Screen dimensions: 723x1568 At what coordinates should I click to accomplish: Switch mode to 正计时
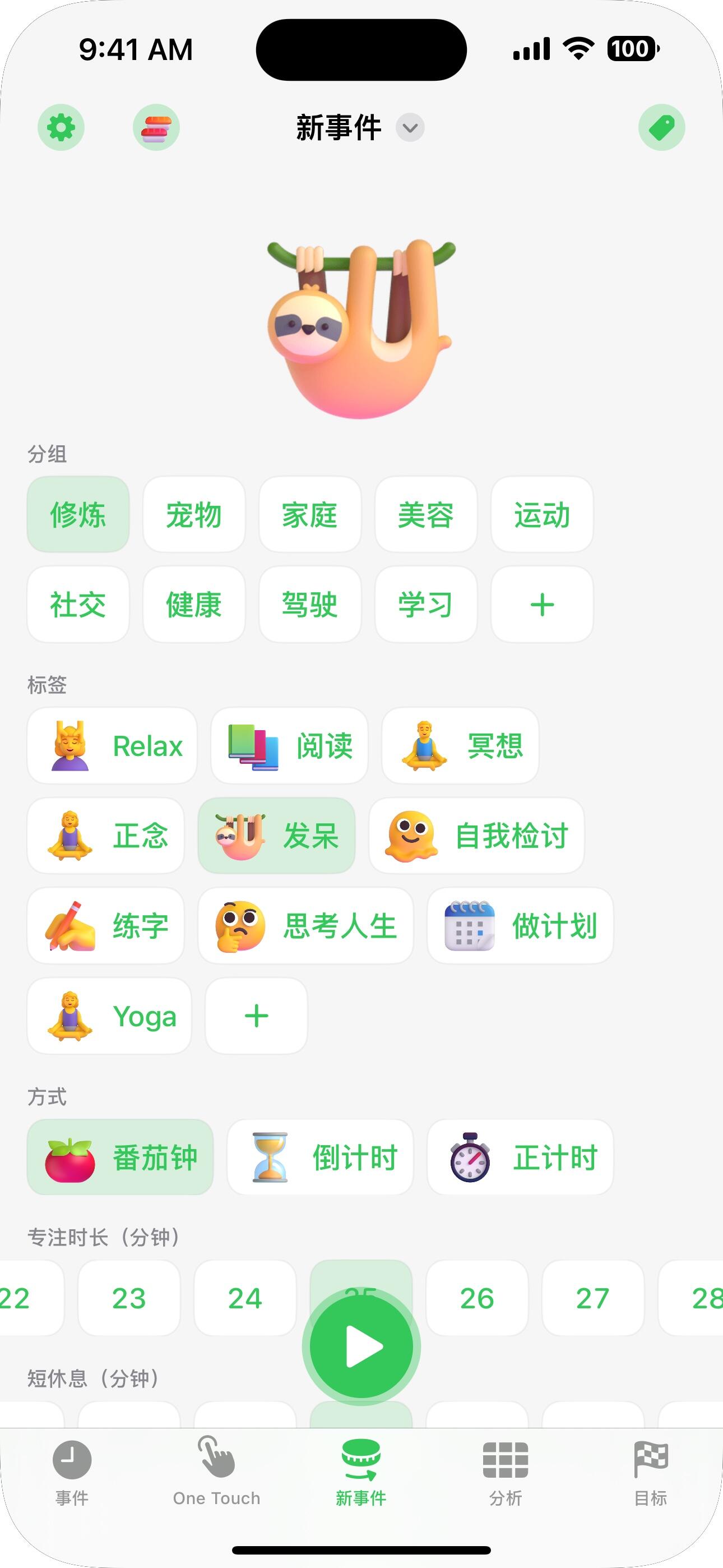click(520, 1157)
